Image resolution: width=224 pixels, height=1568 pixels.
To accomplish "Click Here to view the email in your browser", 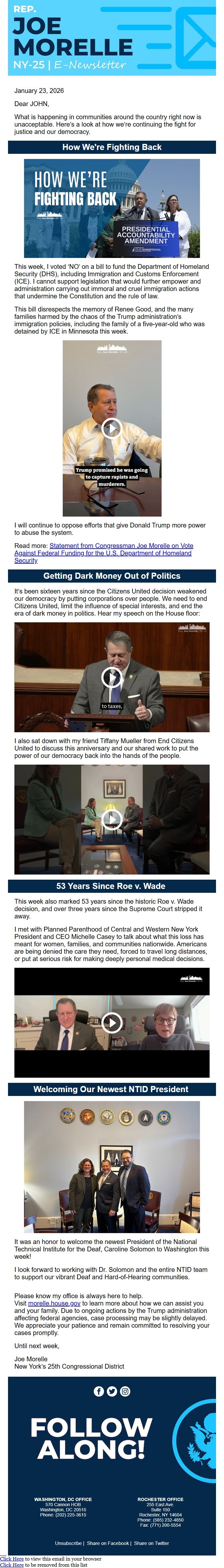I will (12, 1559).
